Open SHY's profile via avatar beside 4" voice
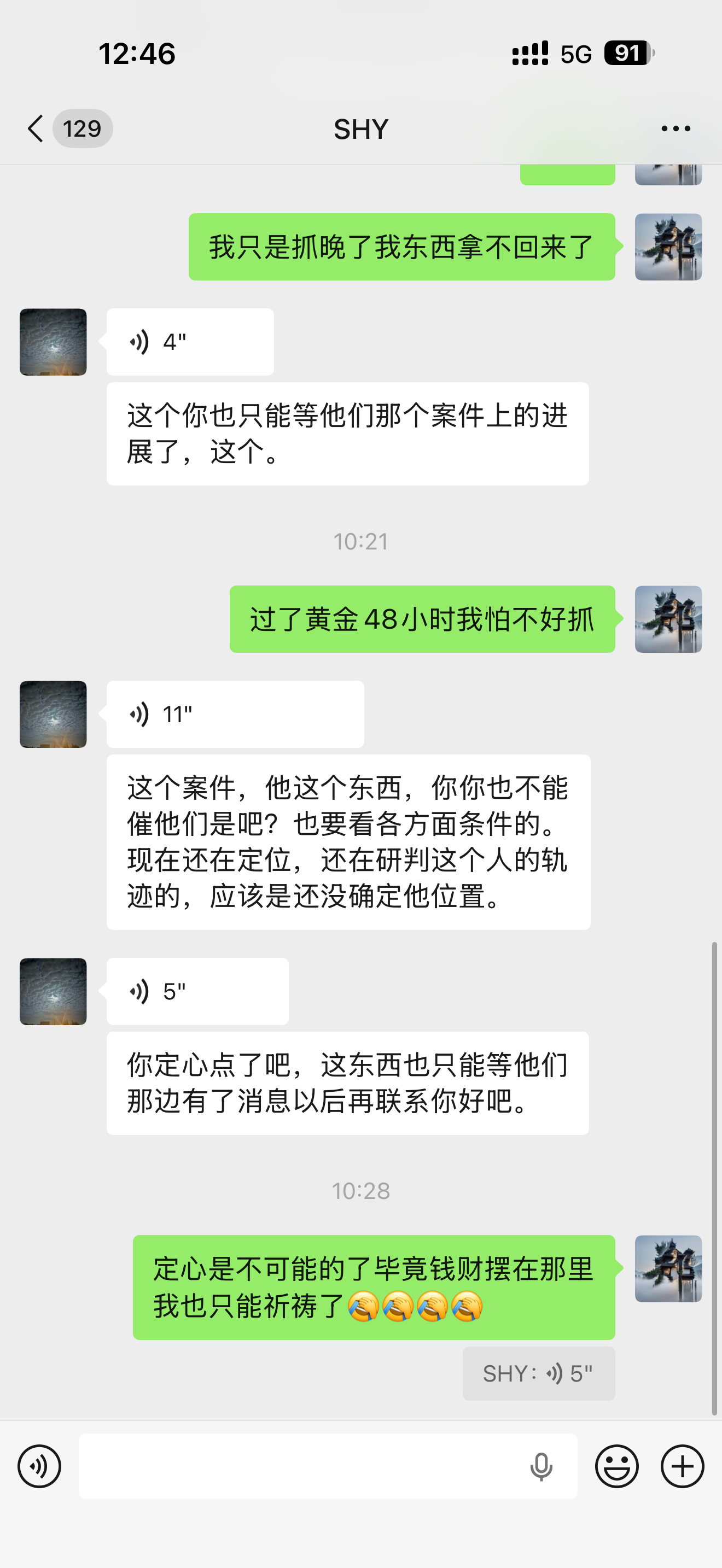The image size is (722, 1568). point(53,342)
